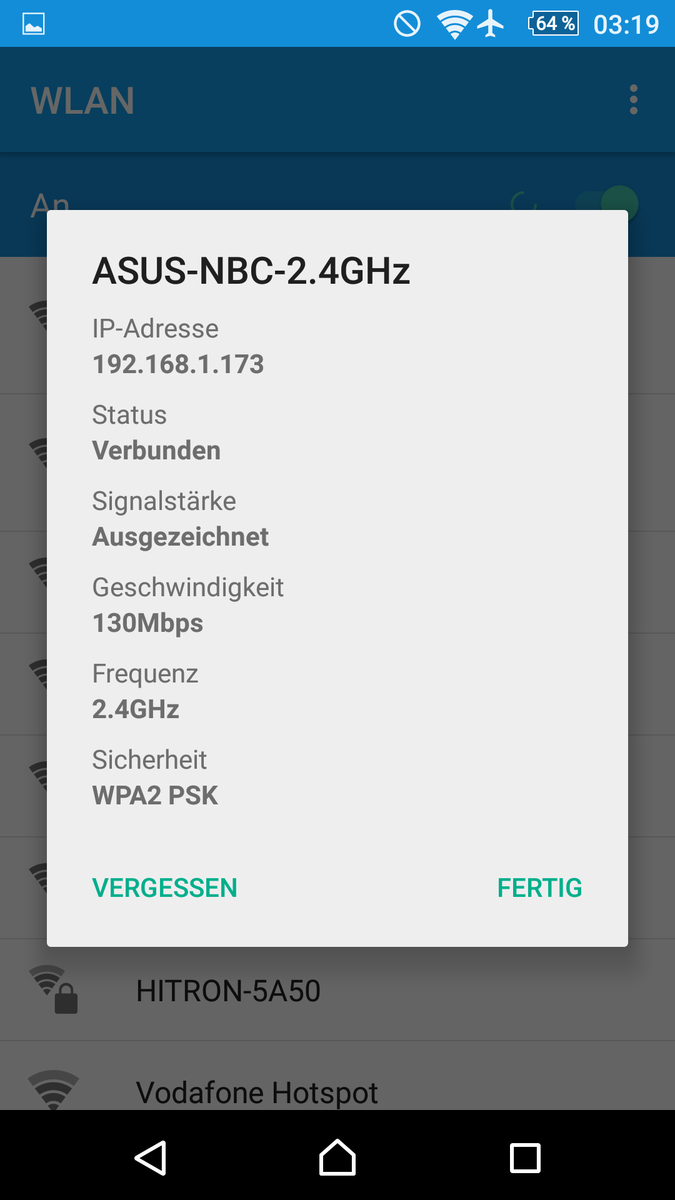
Task: Go to the home screen
Action: click(337, 1157)
